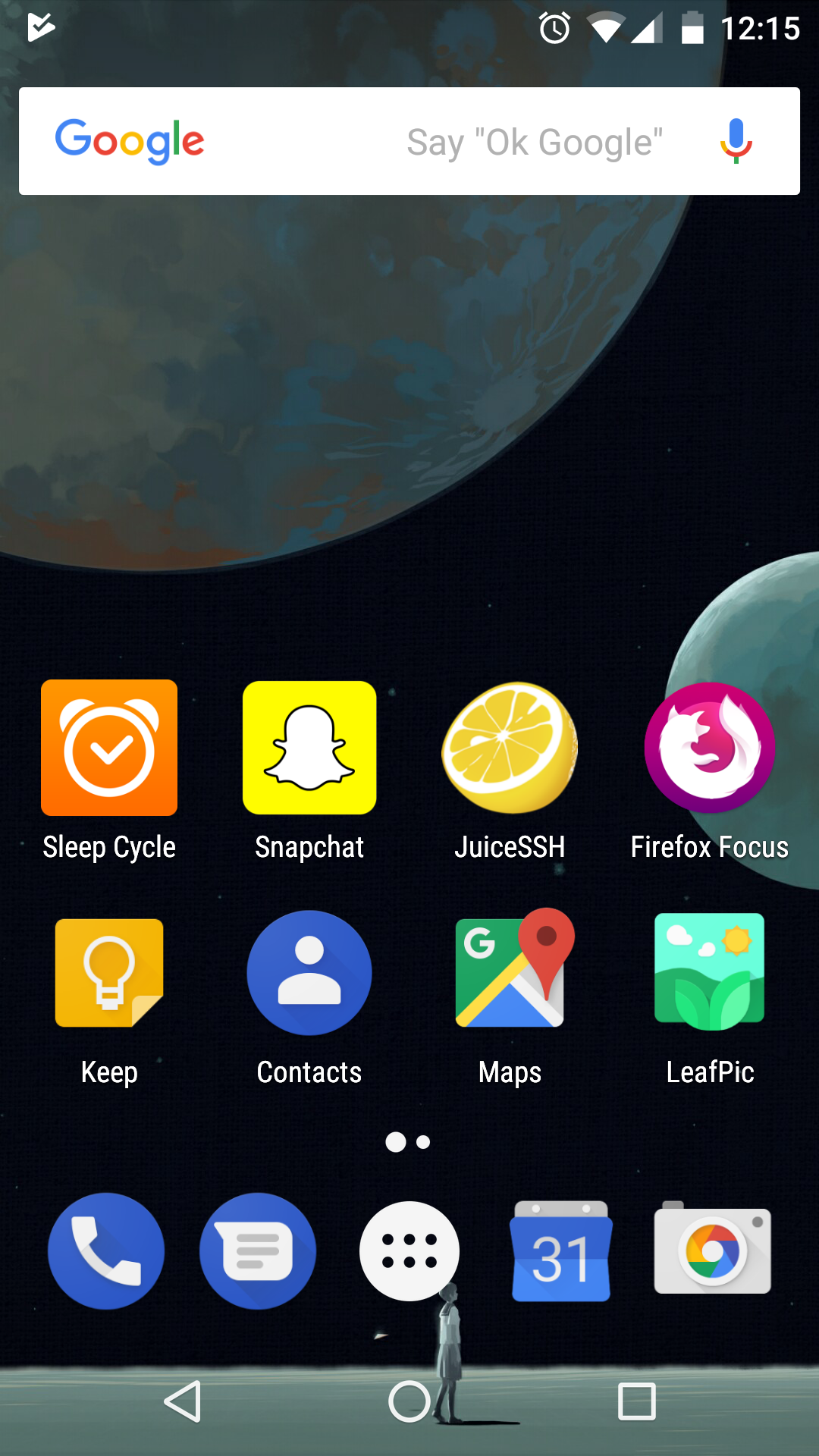Open Snapchat
Image resolution: width=819 pixels, height=1456 pixels.
click(x=309, y=748)
